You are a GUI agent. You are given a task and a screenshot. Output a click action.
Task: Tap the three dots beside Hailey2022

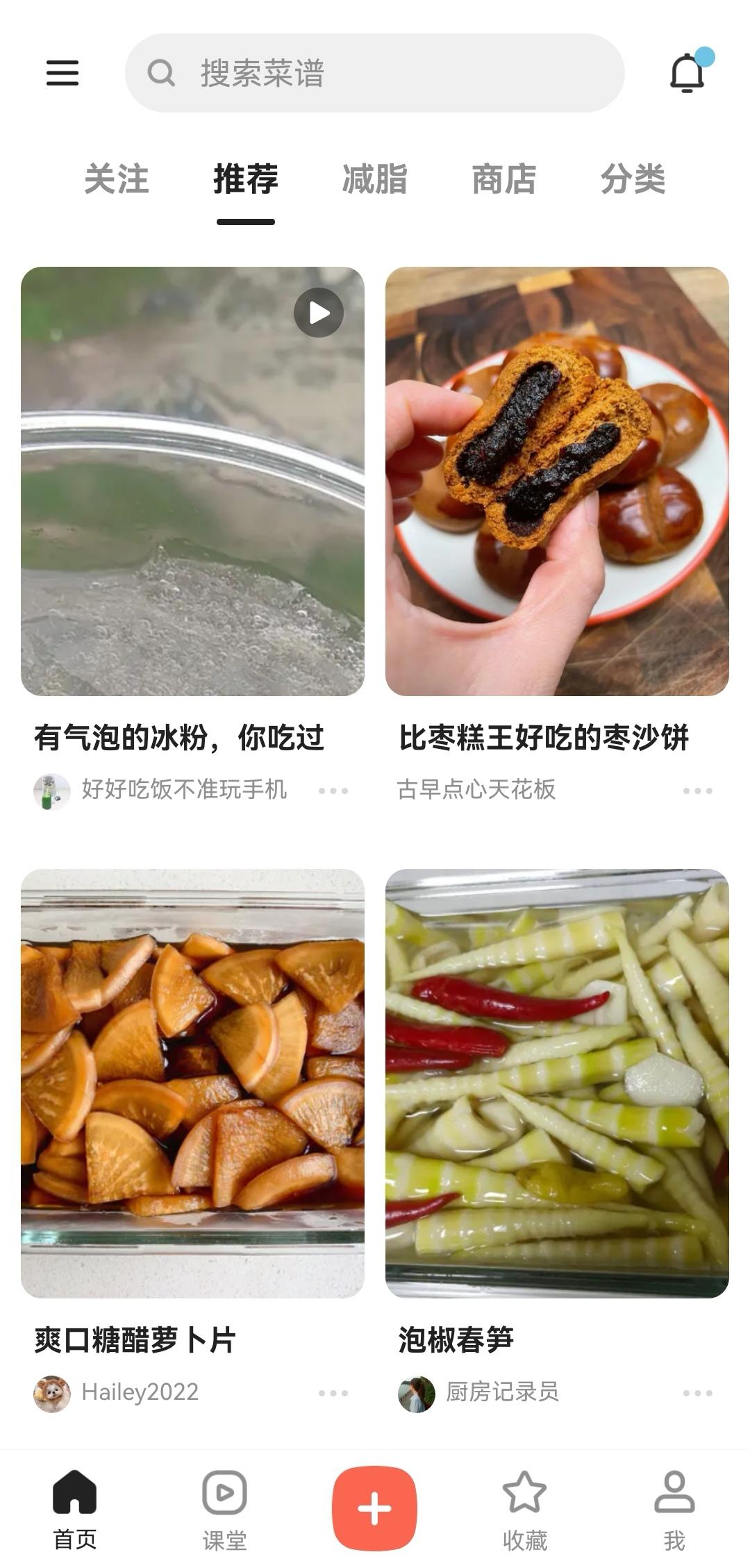[x=333, y=1393]
